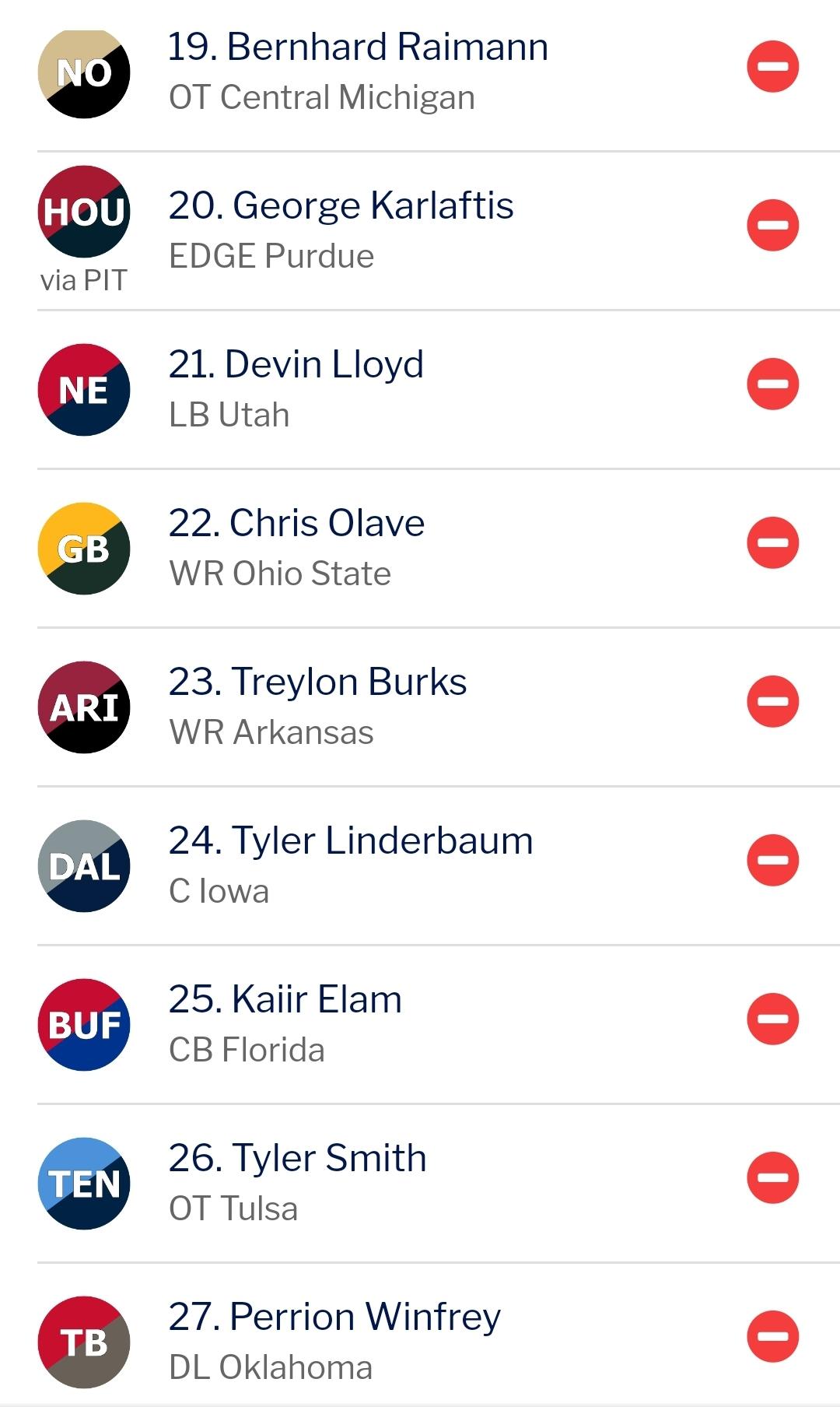
Task: Remove Bernhard Raimann from pick 19
Action: (773, 66)
